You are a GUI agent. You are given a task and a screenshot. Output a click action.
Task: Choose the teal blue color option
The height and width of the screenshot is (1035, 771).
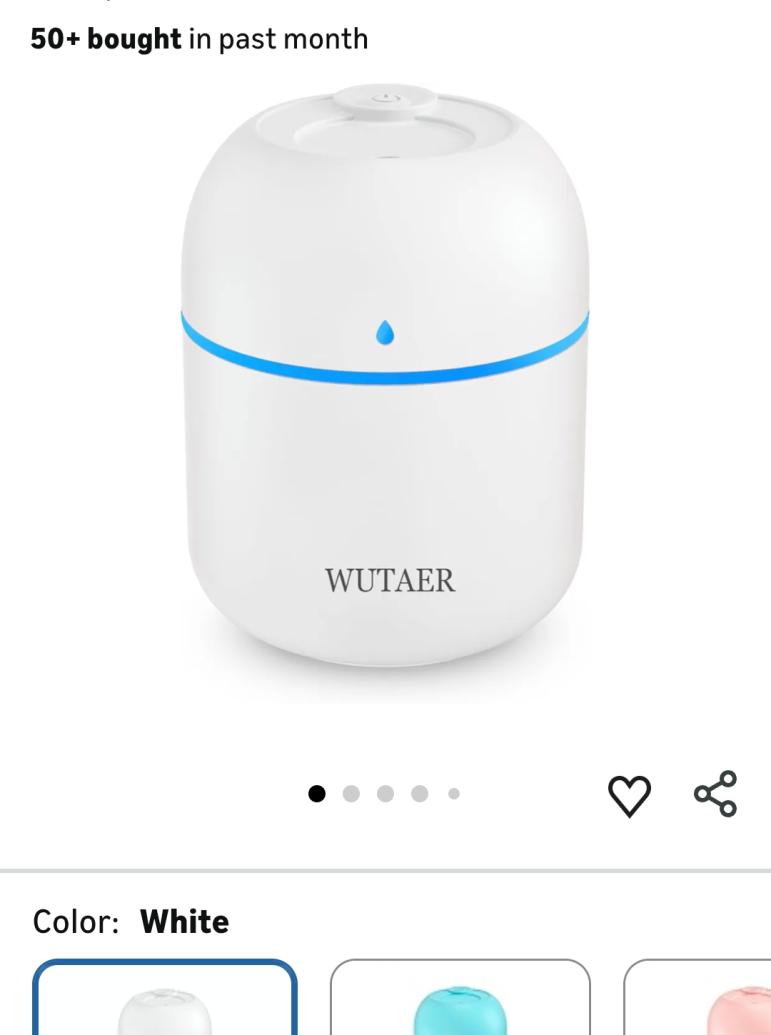click(x=460, y=1000)
